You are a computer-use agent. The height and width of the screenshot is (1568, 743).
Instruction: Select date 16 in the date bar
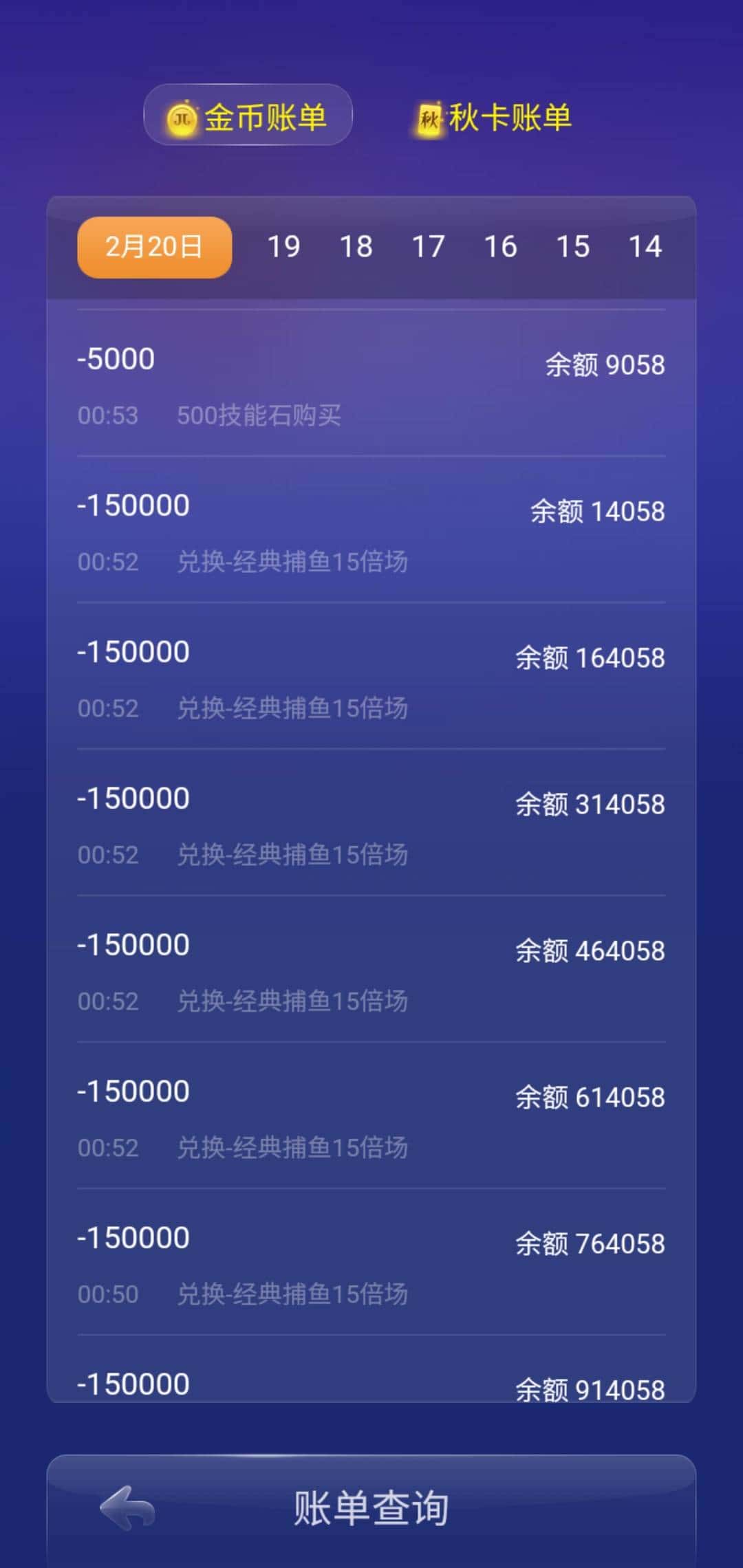(x=502, y=246)
